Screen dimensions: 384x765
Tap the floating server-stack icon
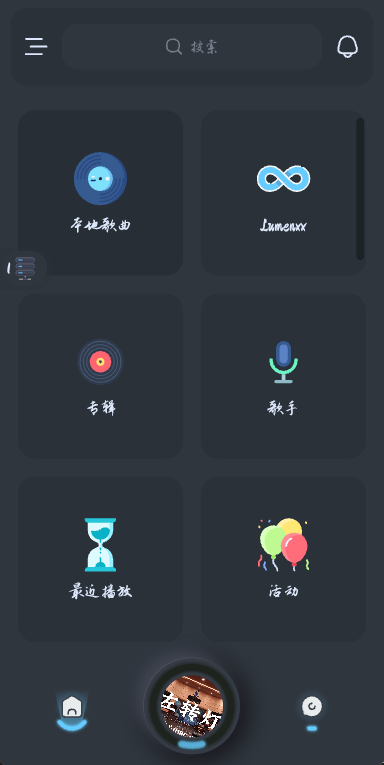tap(25, 268)
